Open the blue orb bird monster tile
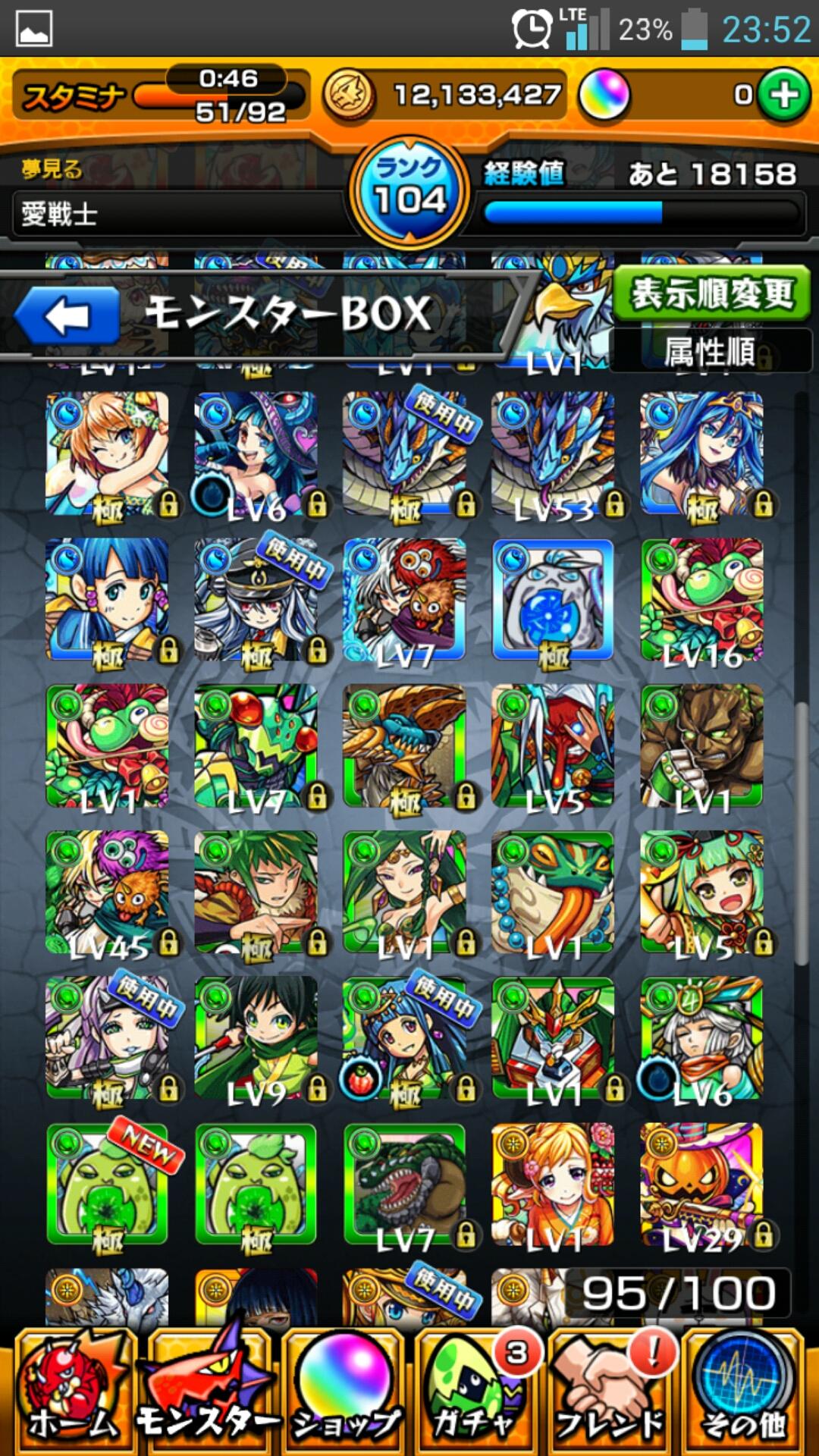The width and height of the screenshot is (819, 1456). [x=553, y=601]
